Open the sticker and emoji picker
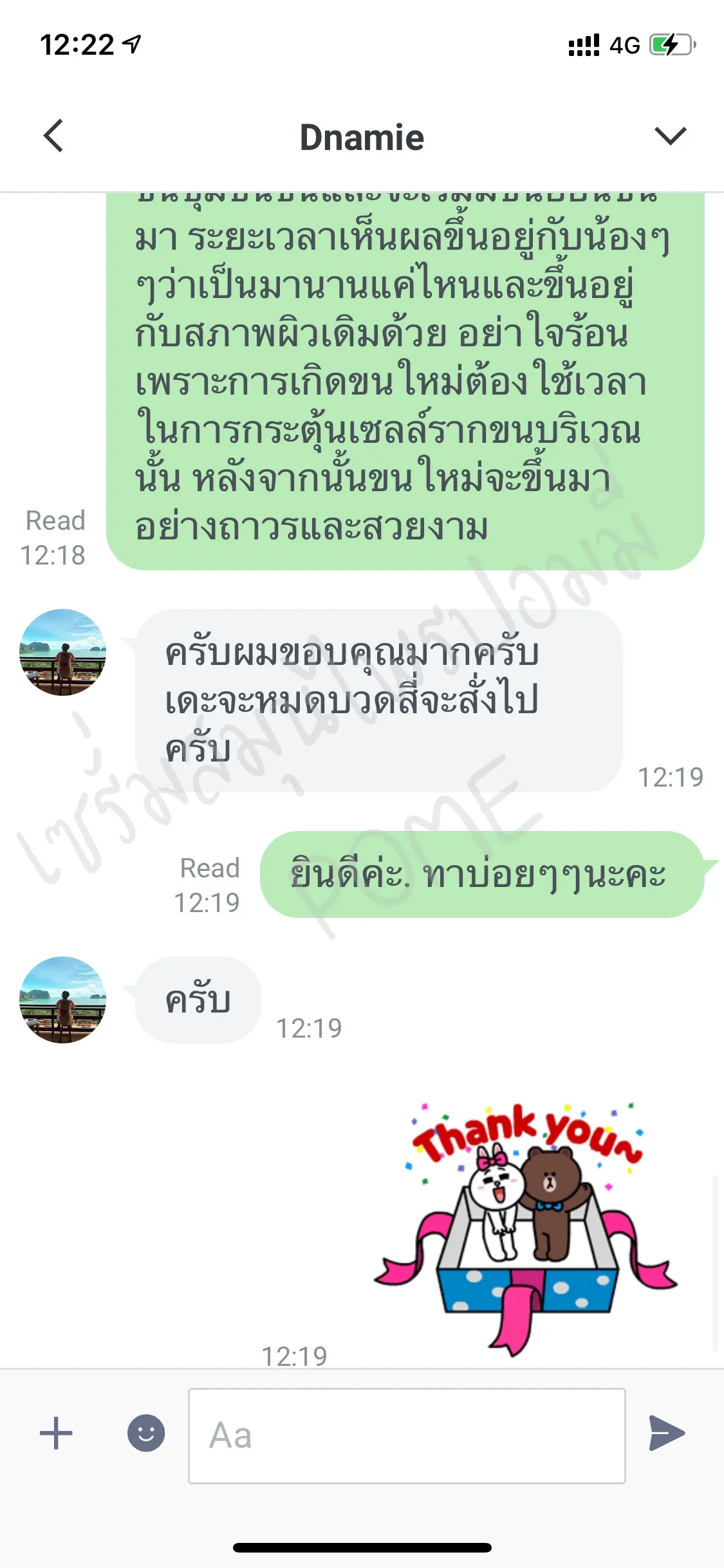Viewport: 724px width, 1568px height. pos(146,1433)
